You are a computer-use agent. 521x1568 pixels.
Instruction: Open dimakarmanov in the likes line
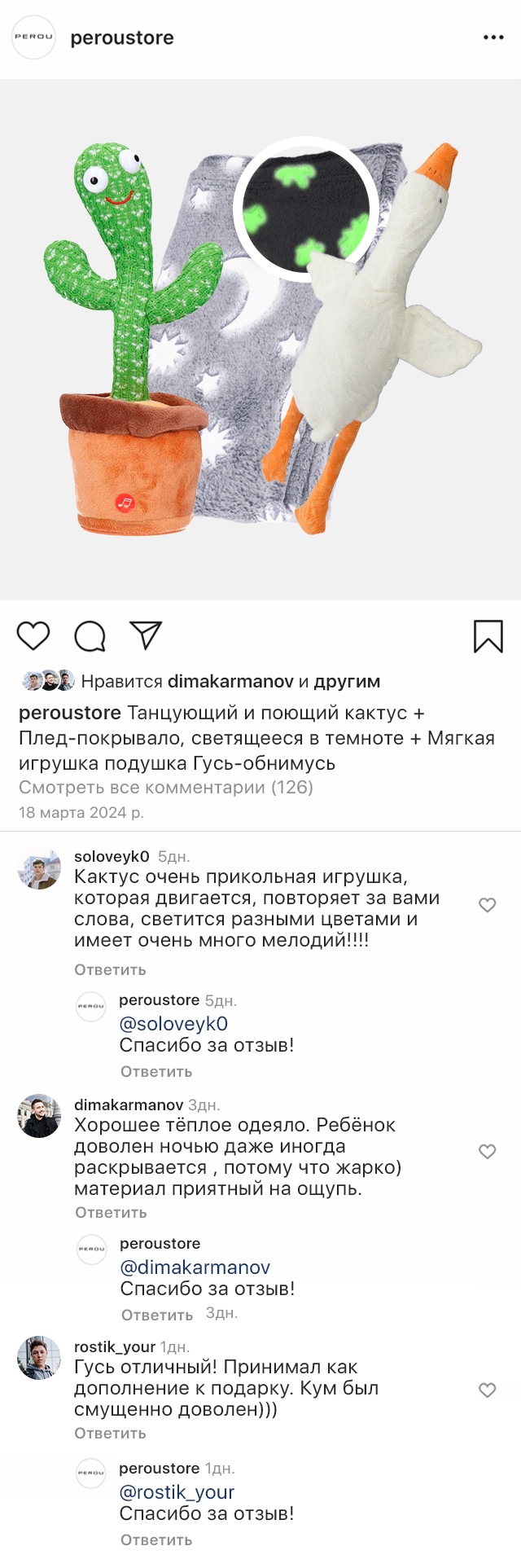coord(230,681)
